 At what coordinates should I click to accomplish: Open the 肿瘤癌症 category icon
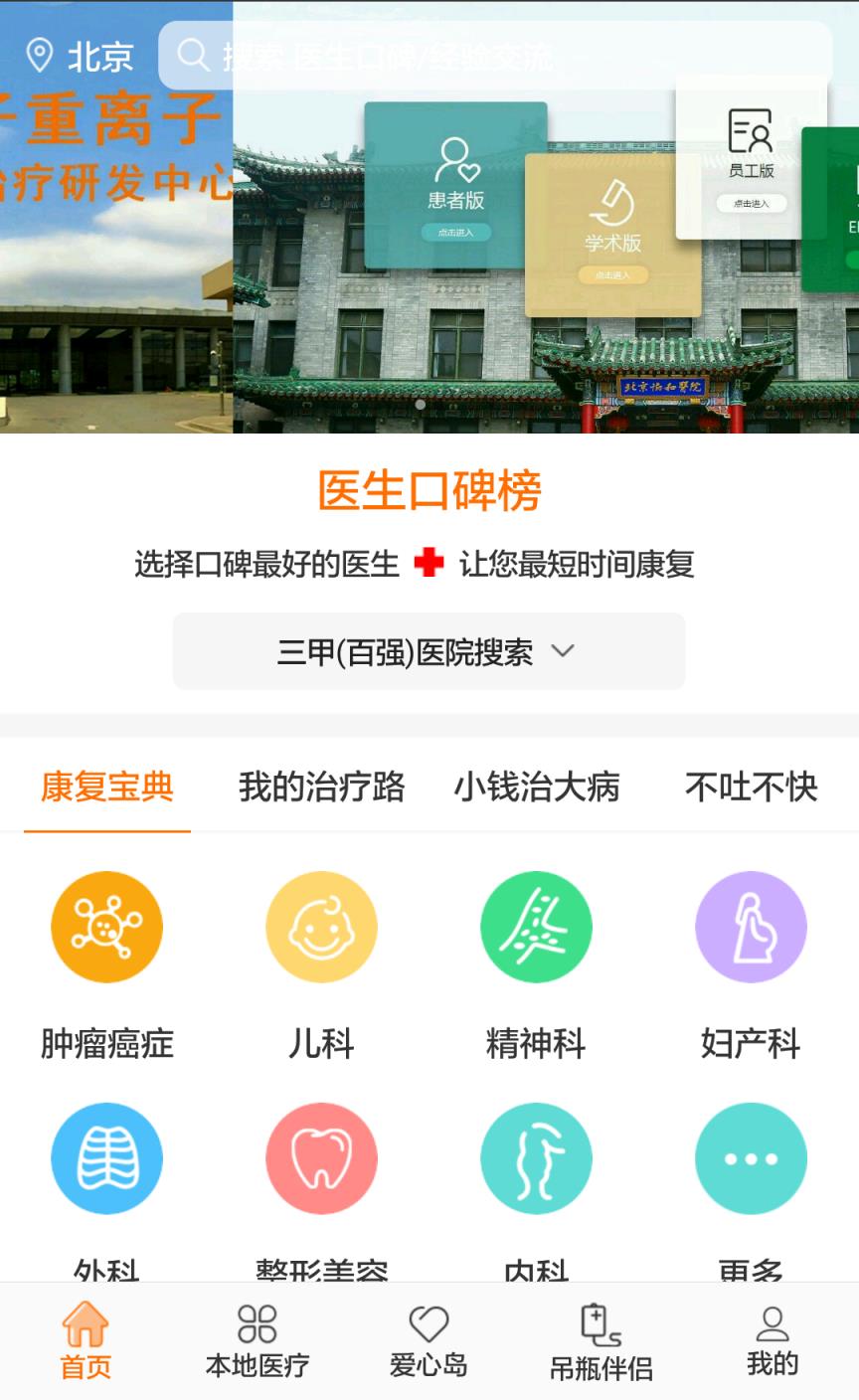(106, 926)
